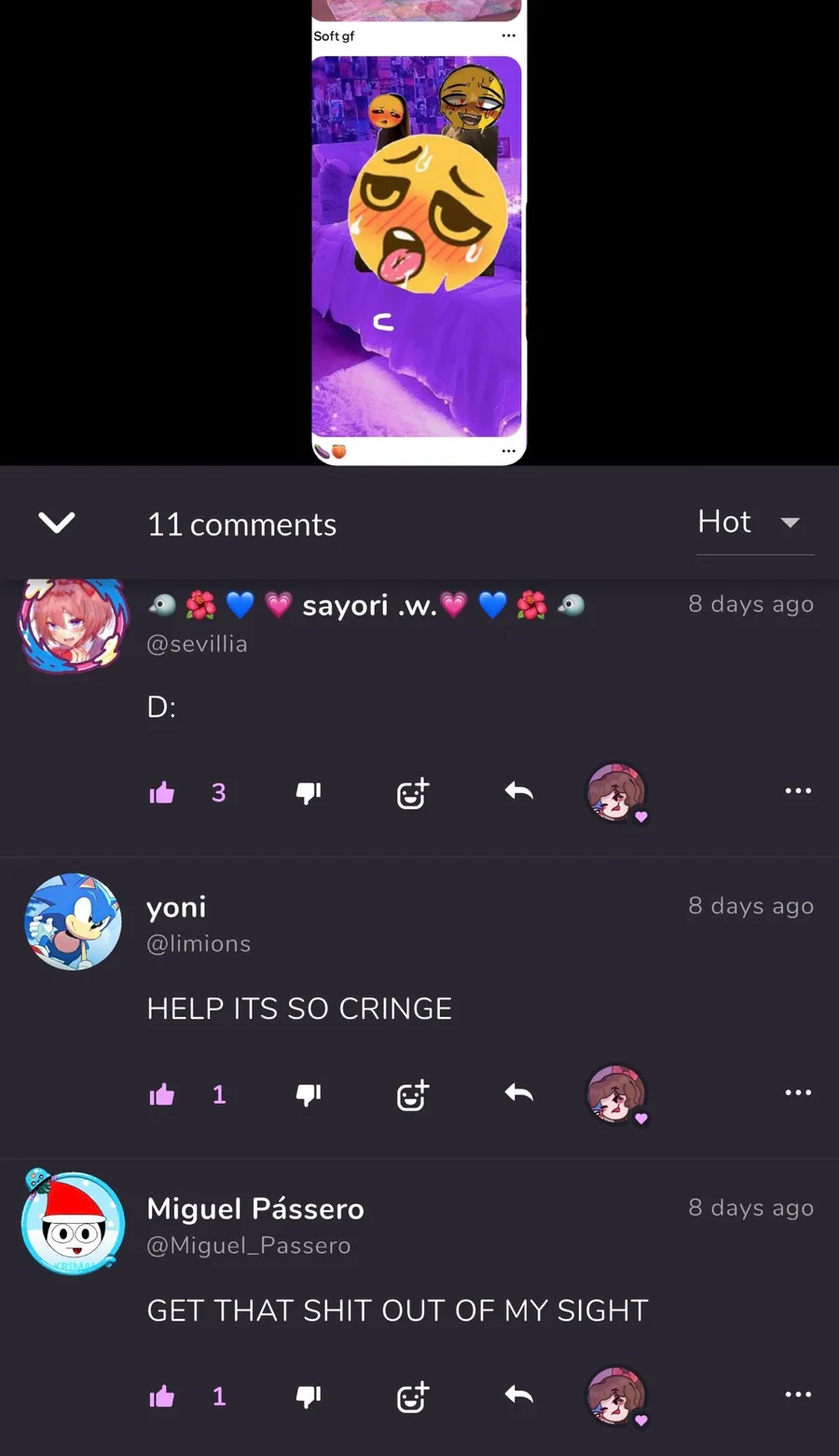Dislike sayori .w.'s comment
This screenshot has width=839, height=1456.
click(x=309, y=792)
